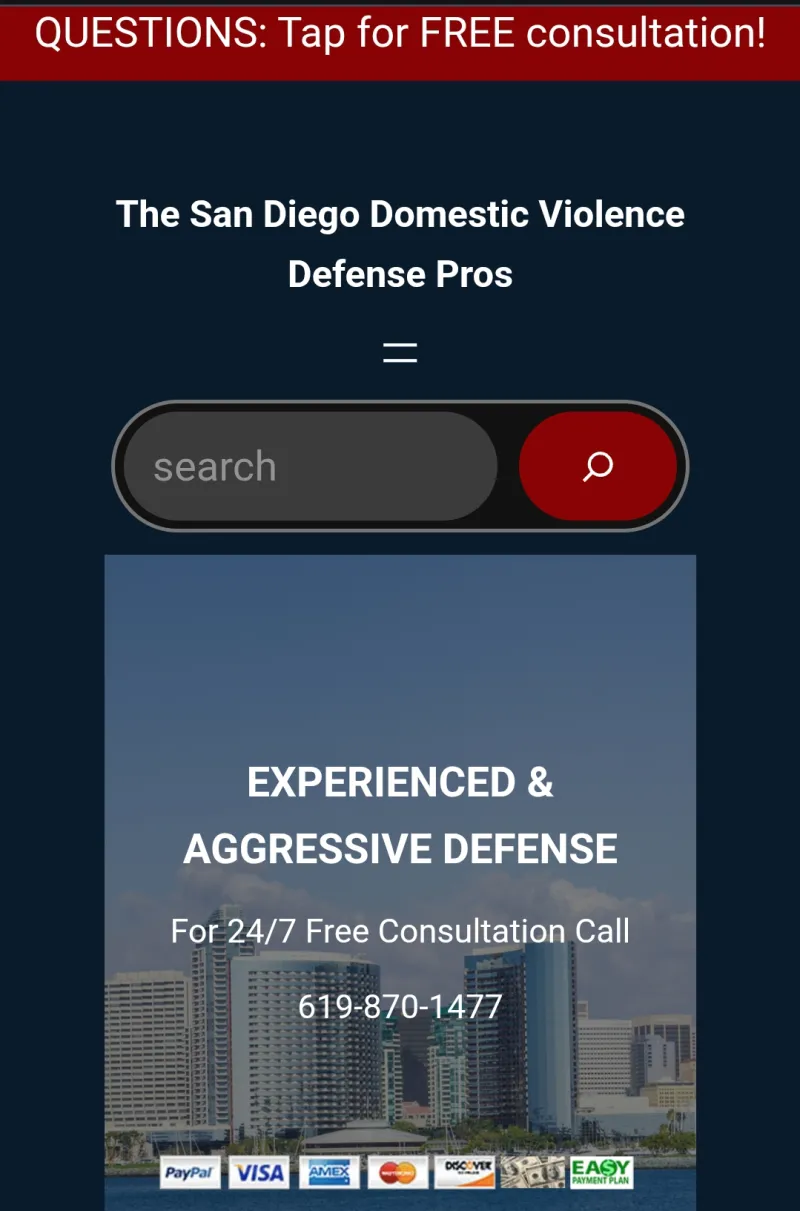Expand the site navigation below the title
800x1211 pixels.
[x=400, y=351]
